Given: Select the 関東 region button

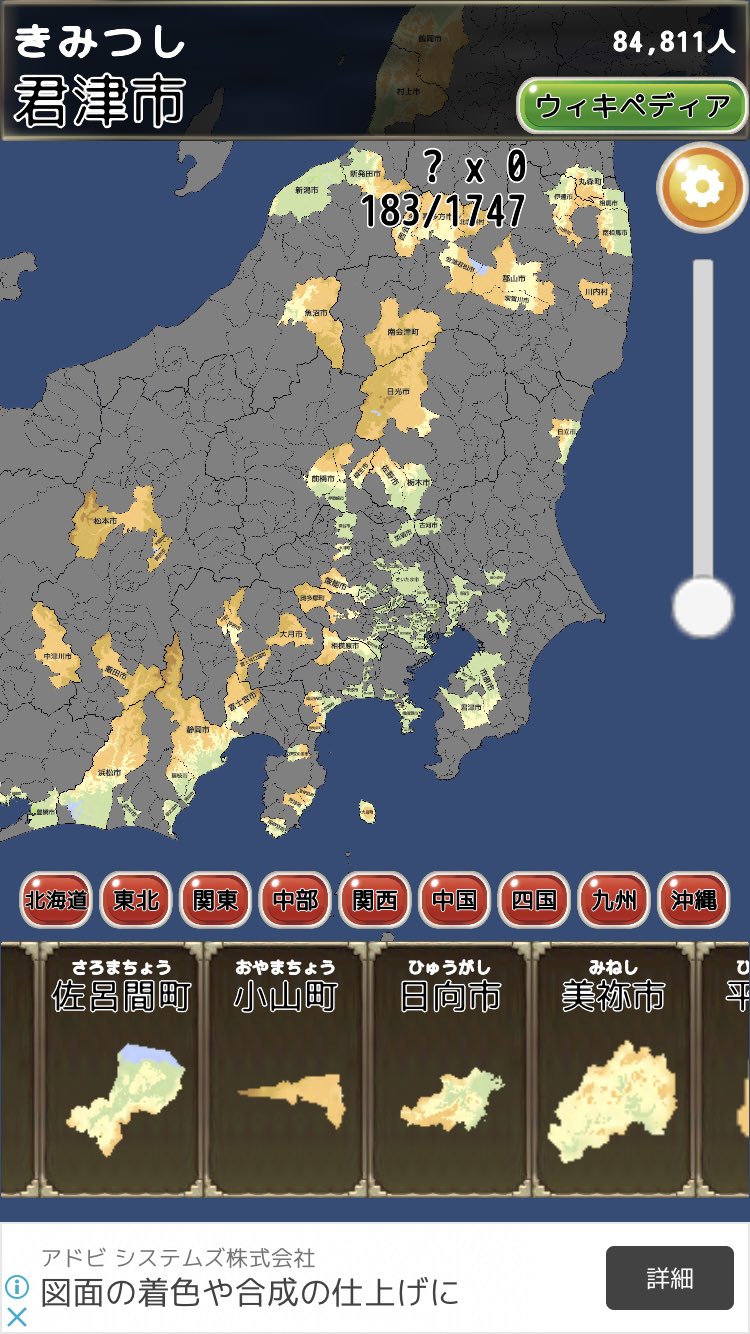Looking at the screenshot, I should [x=215, y=900].
